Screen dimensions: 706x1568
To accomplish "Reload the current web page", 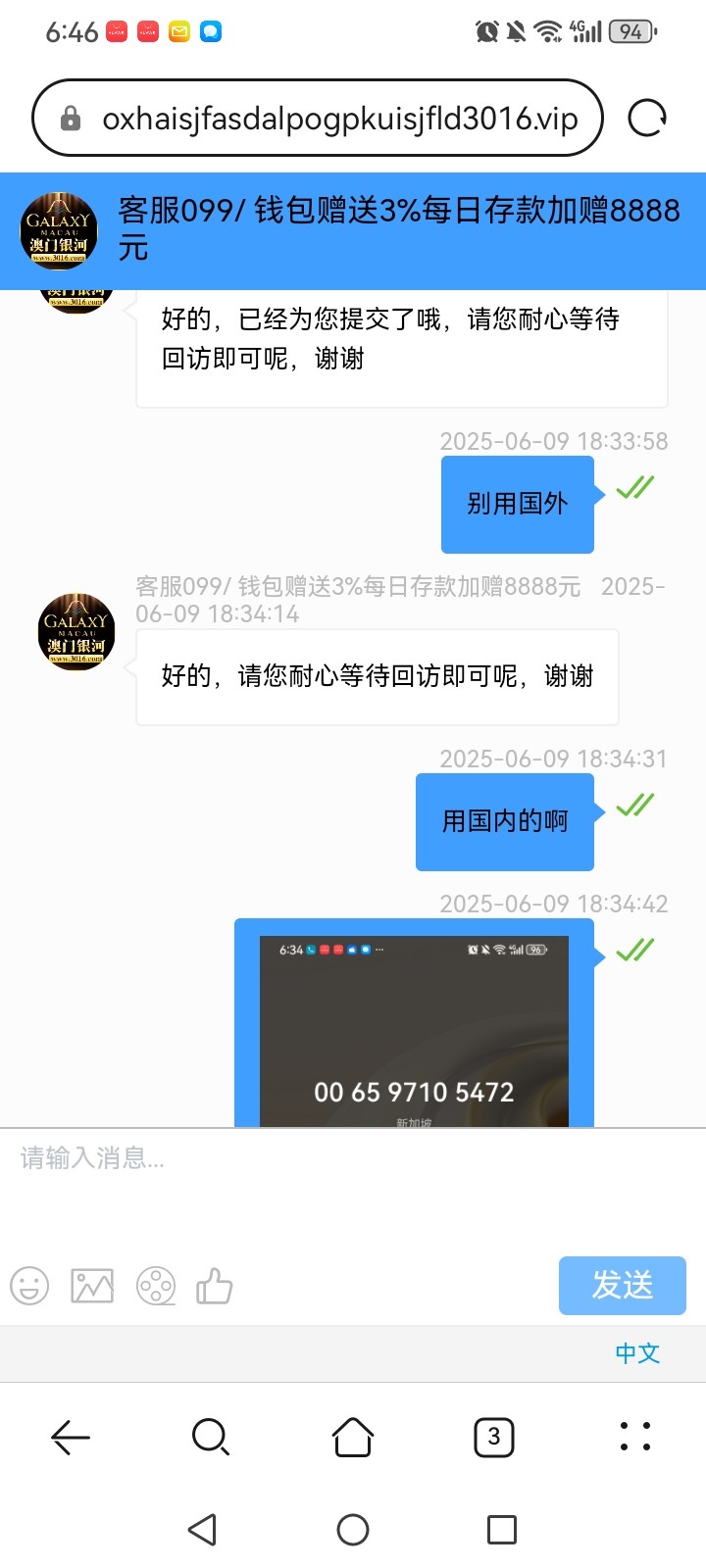I will coord(647,119).
